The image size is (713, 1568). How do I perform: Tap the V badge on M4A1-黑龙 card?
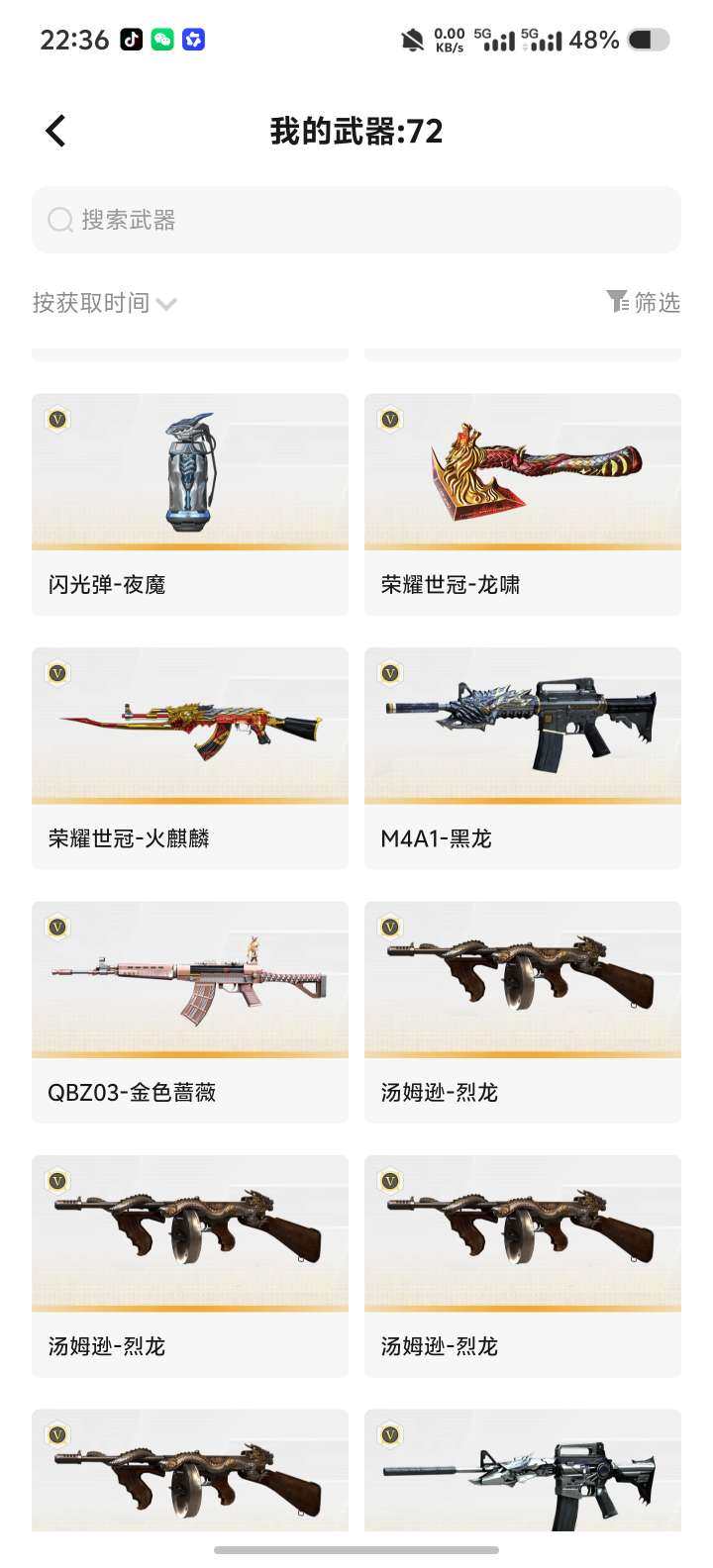click(x=389, y=672)
